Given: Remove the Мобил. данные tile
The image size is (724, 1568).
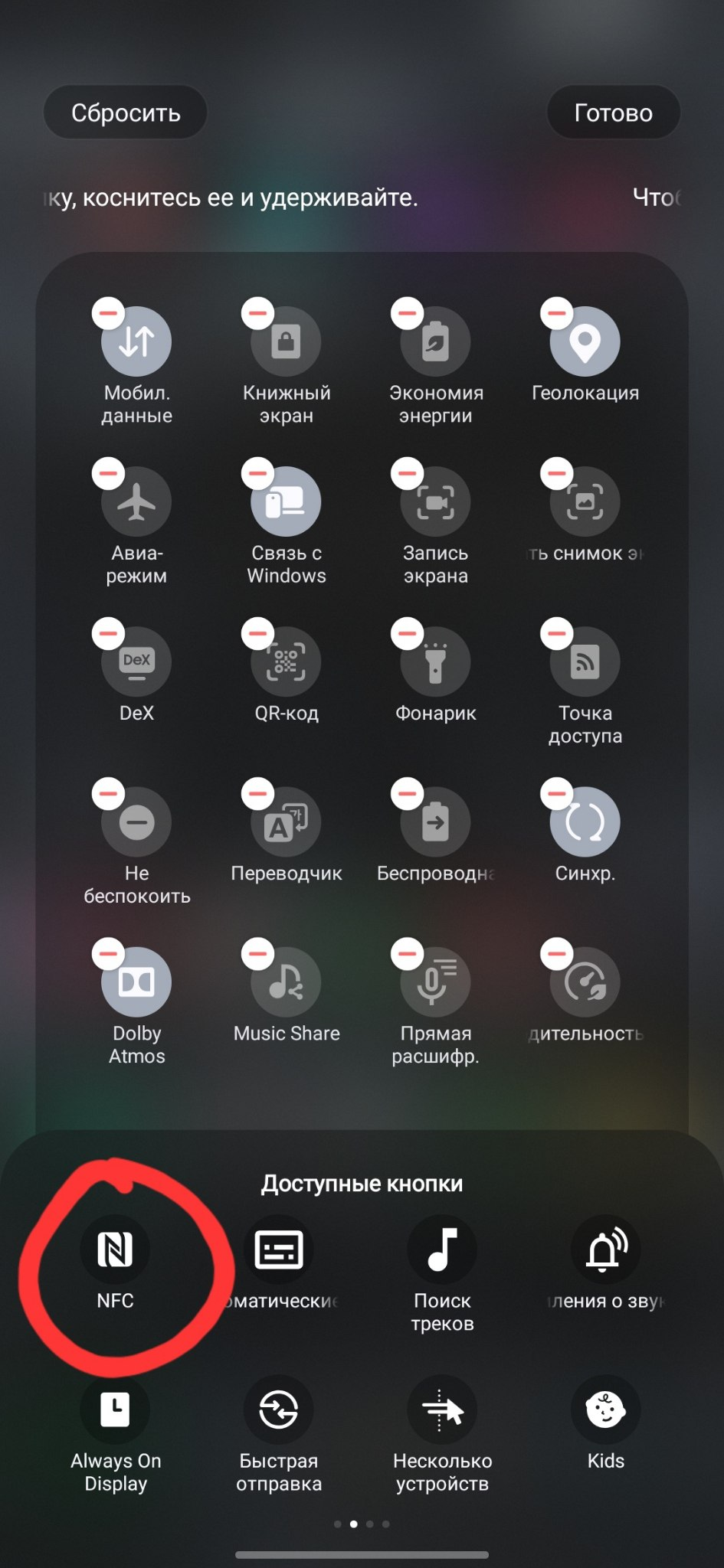Looking at the screenshot, I should click(108, 313).
